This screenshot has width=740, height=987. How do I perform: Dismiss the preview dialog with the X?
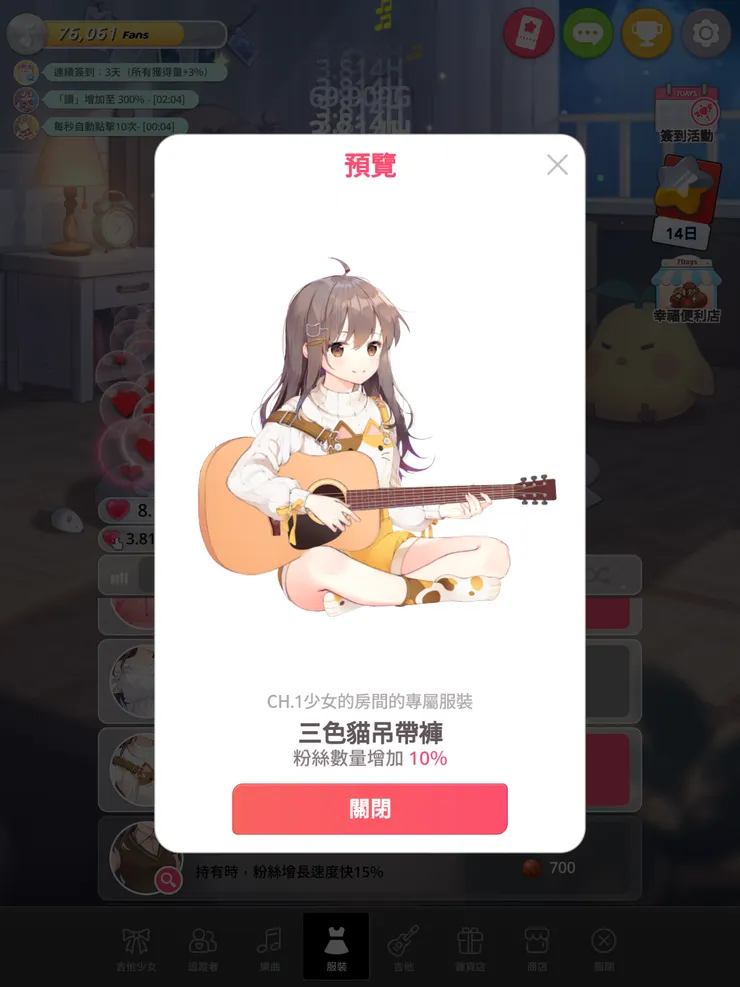[557, 165]
